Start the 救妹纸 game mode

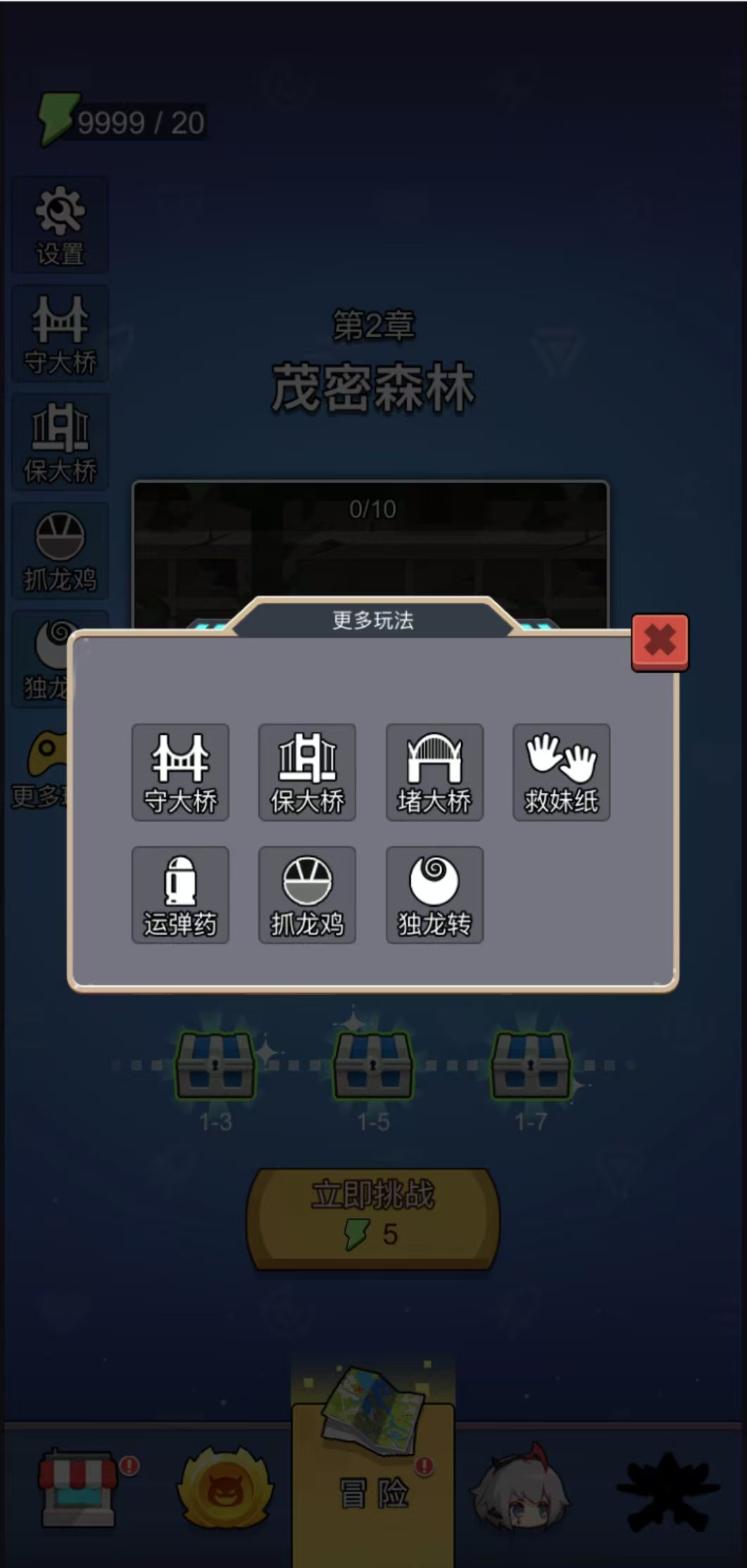point(561,772)
